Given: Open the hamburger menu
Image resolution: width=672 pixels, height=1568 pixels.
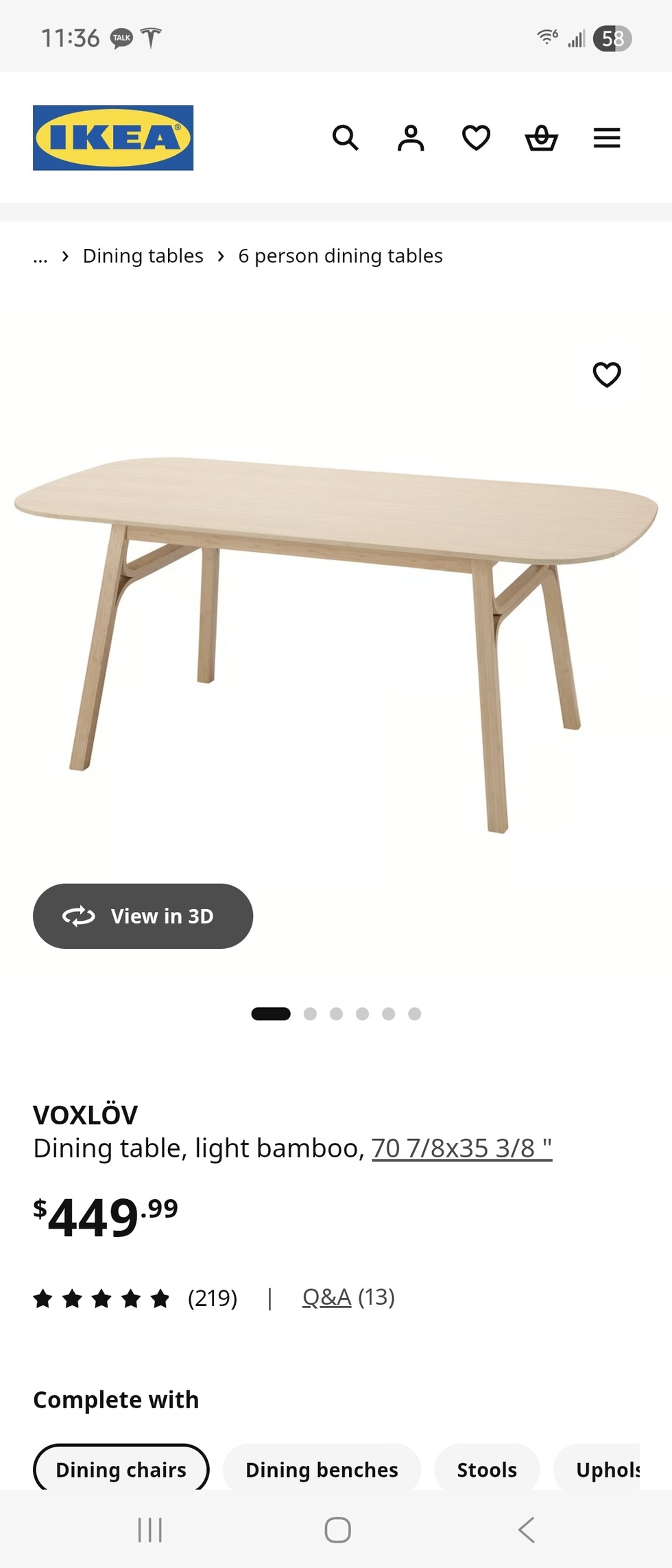Looking at the screenshot, I should [607, 138].
